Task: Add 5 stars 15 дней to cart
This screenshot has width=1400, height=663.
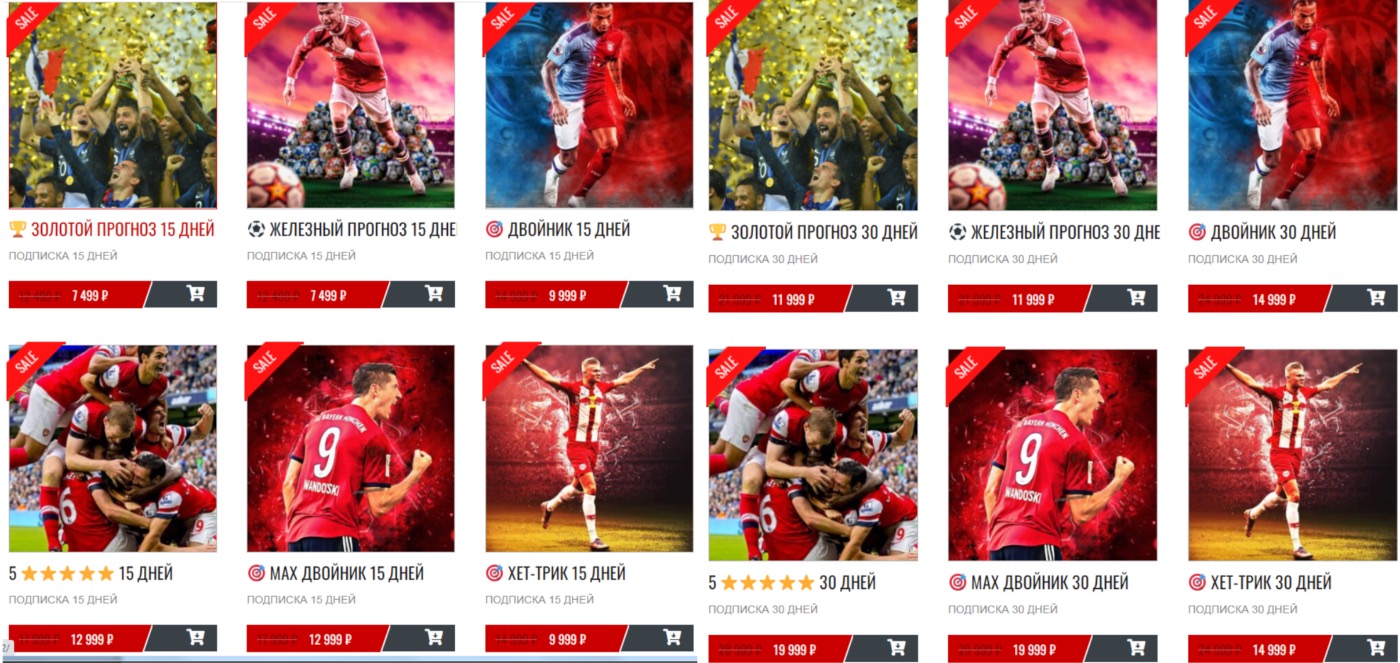Action: point(195,638)
